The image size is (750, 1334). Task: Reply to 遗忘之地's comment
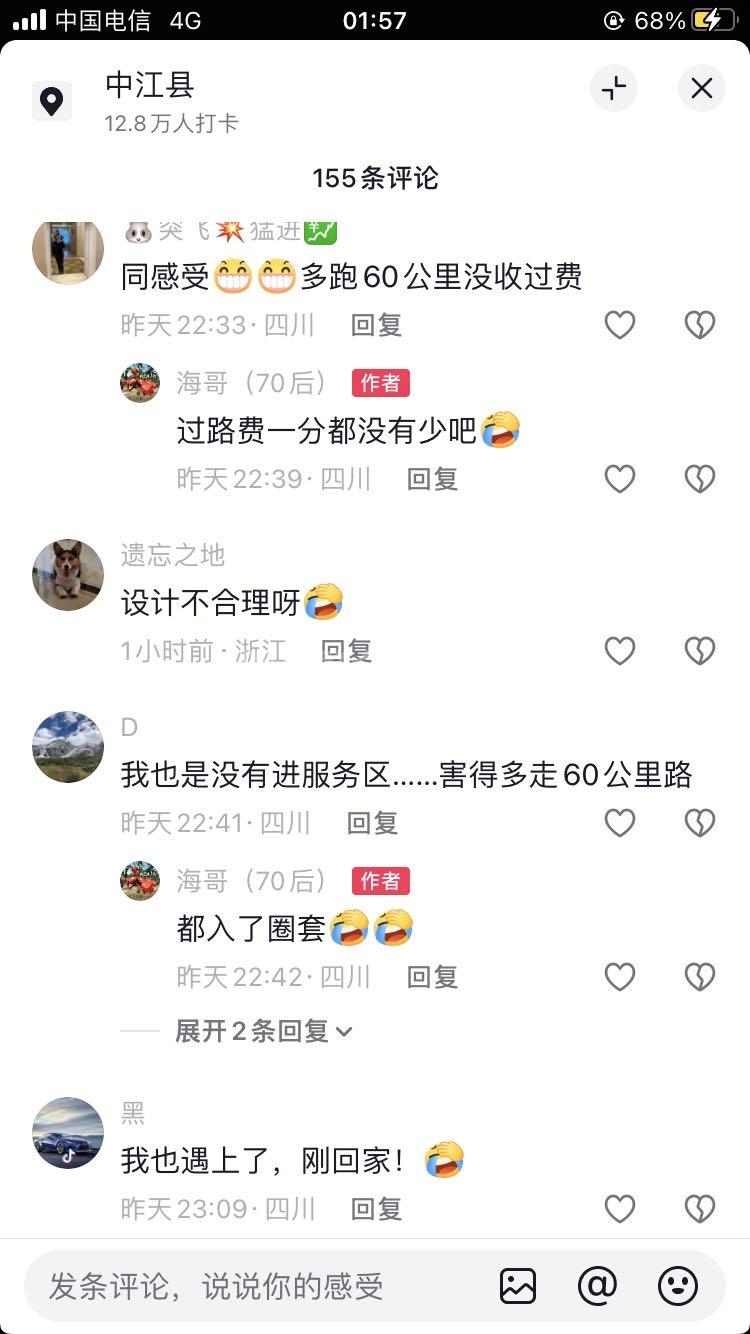[x=346, y=651]
